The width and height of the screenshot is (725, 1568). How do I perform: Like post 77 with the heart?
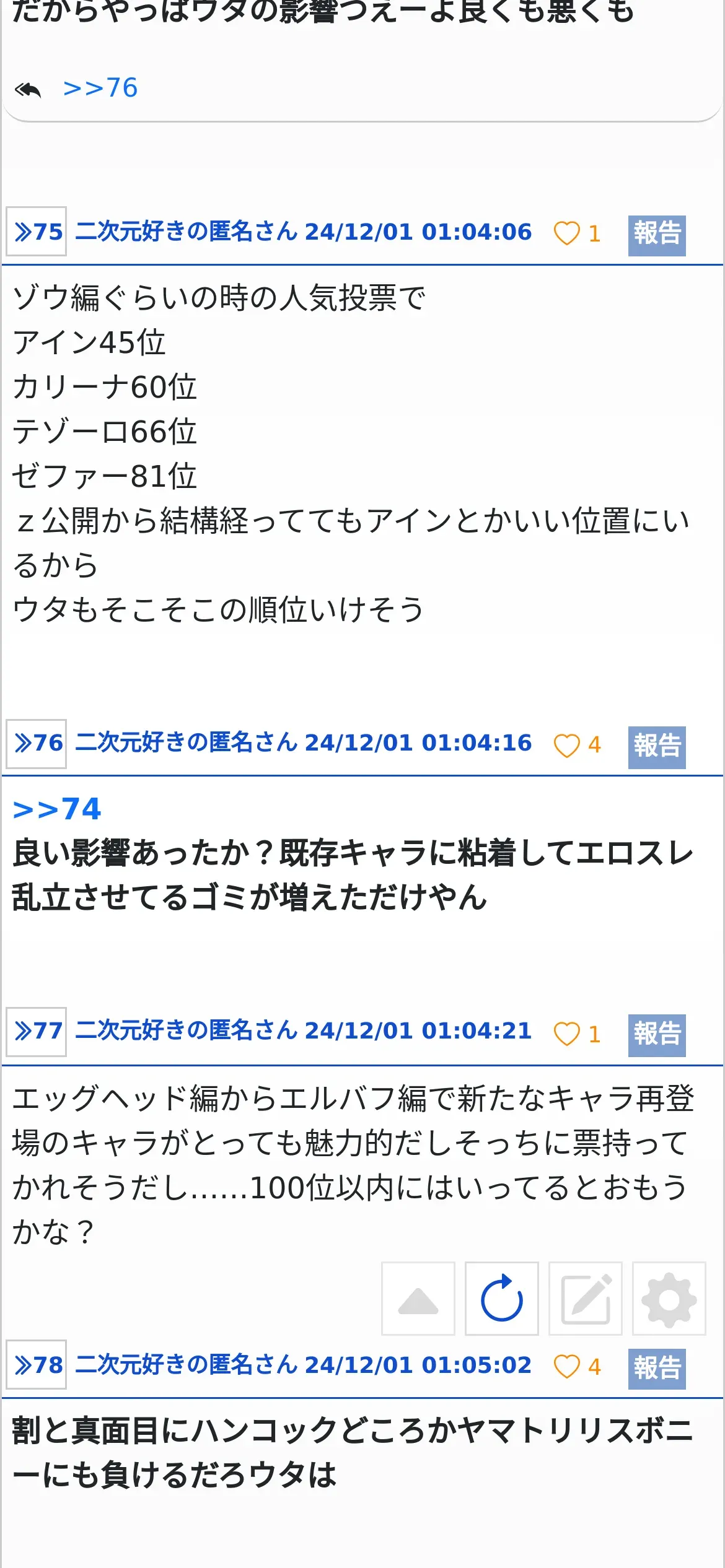coord(566,1034)
